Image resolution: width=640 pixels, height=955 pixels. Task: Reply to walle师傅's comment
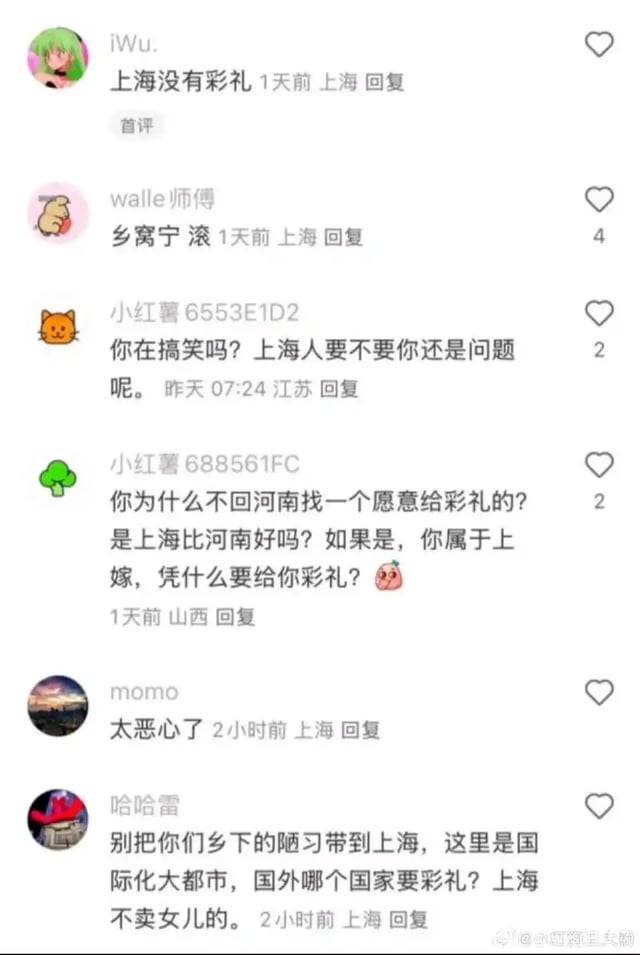point(344,237)
